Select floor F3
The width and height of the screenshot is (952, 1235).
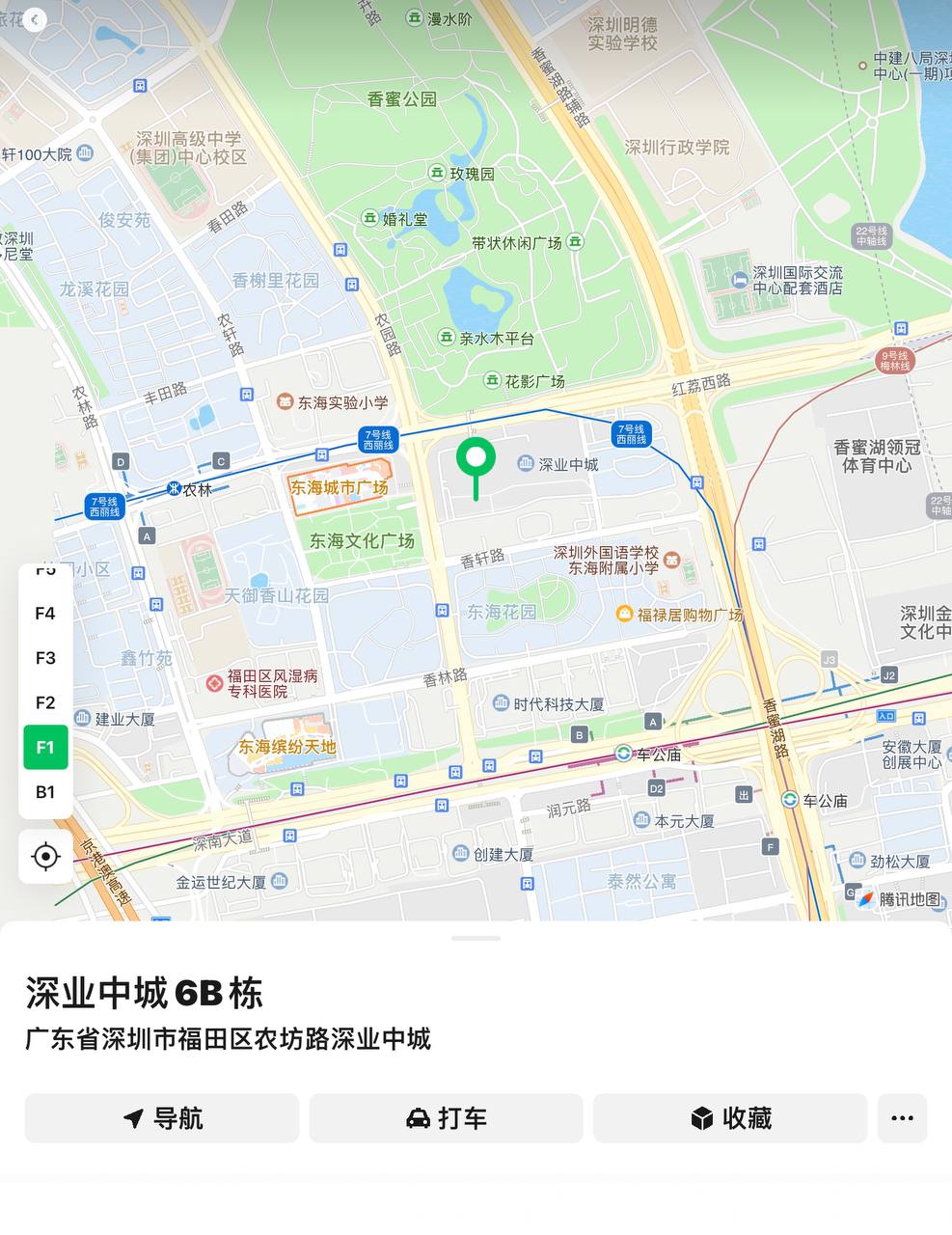click(45, 658)
